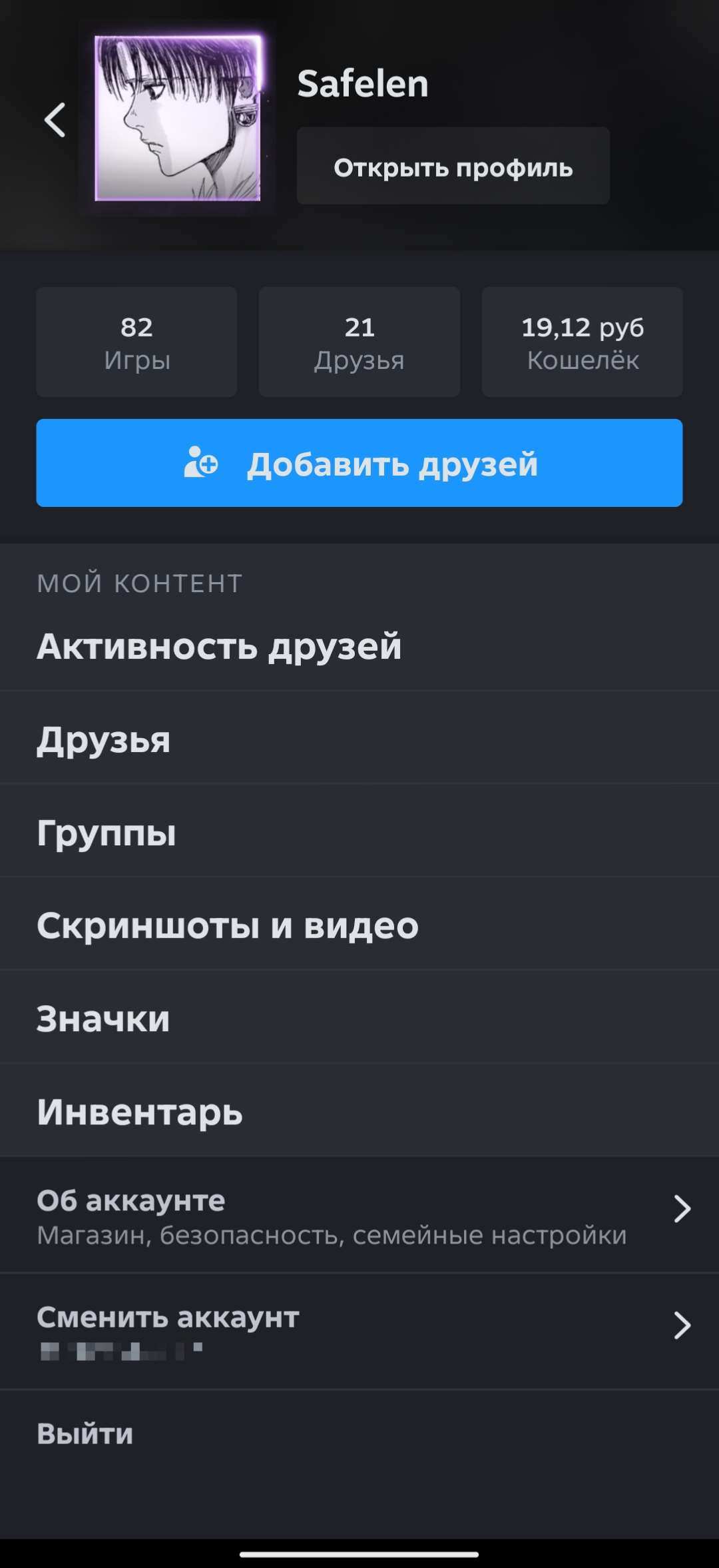Open the Safelen profile avatar

tap(180, 120)
